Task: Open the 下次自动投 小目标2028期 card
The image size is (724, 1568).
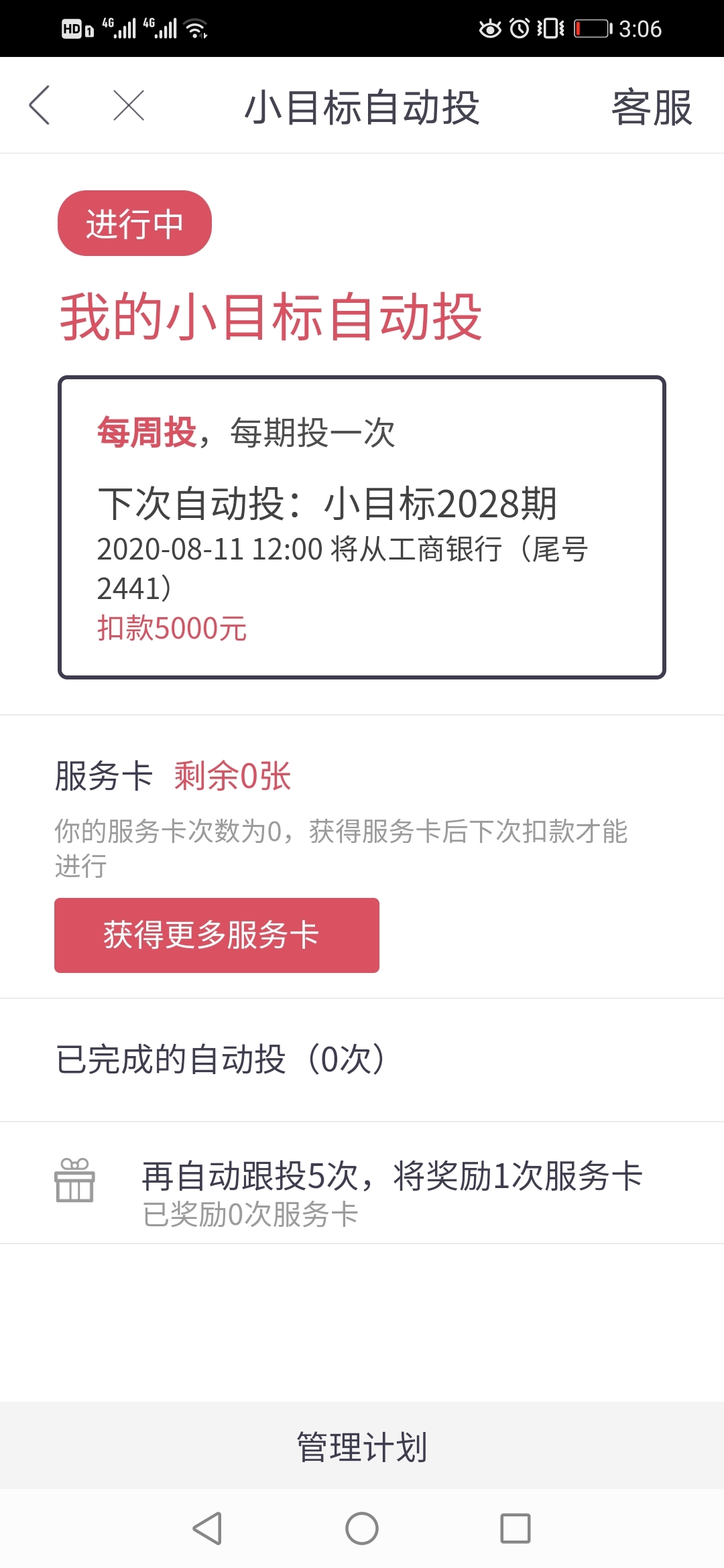Action: pos(362,527)
